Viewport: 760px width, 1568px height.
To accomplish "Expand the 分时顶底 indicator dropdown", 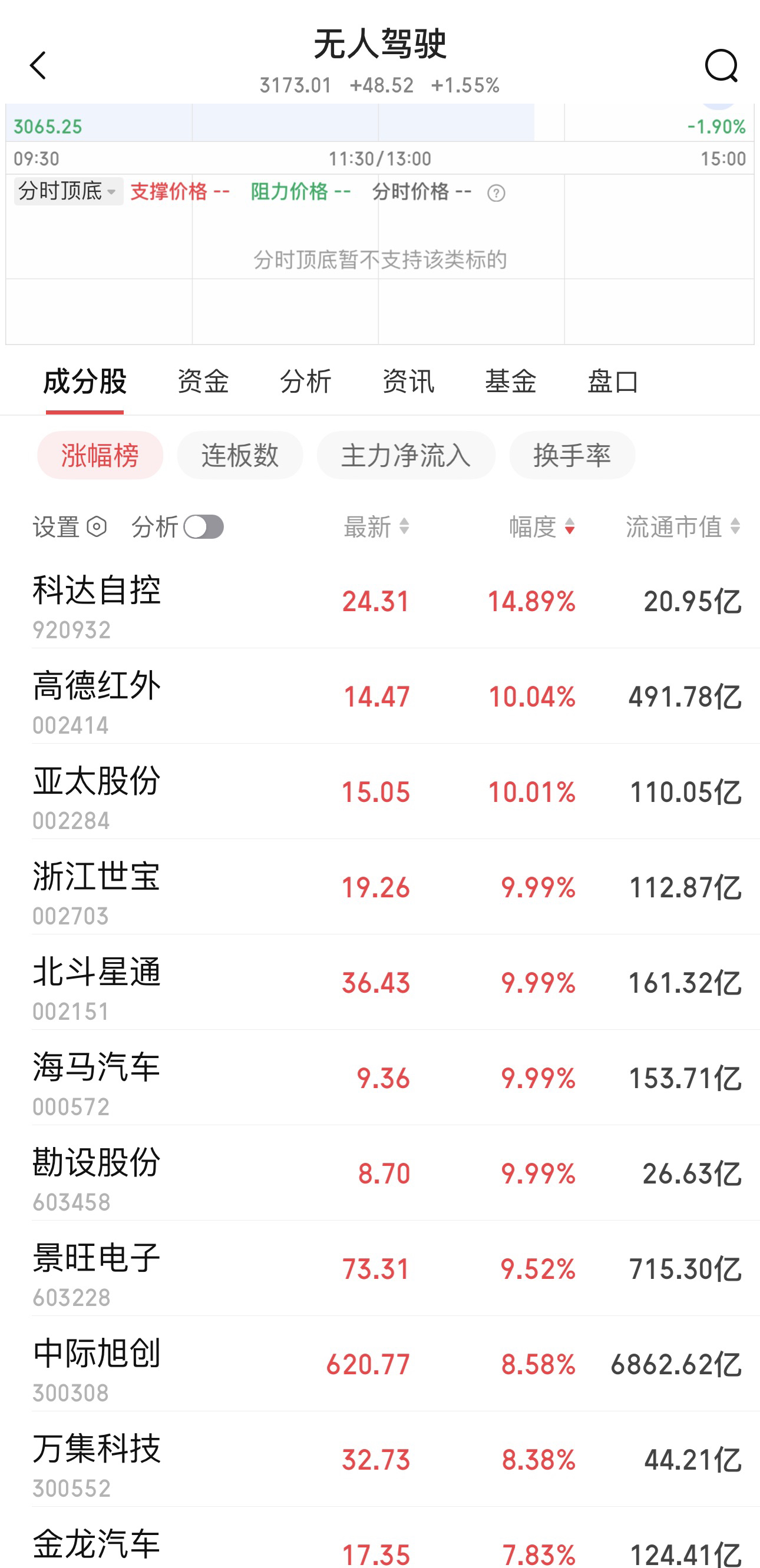I will click(68, 191).
